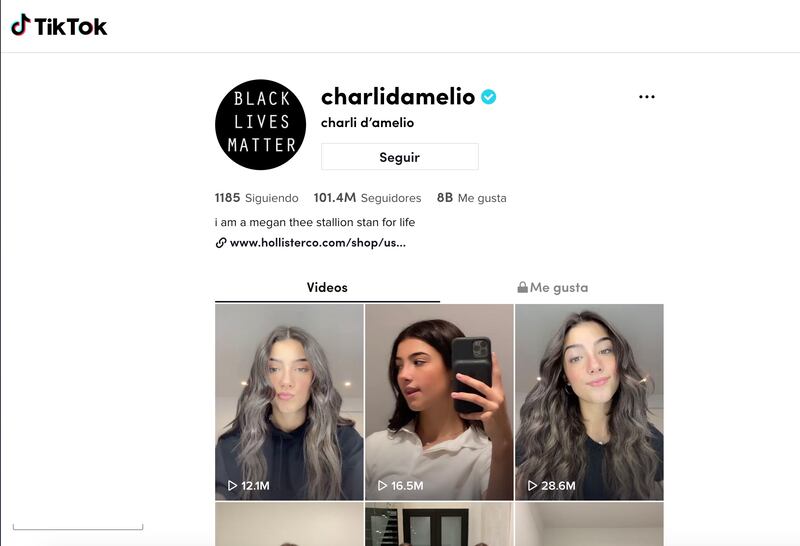Open the video with 28.6M views
800x546 pixels.
pos(589,401)
